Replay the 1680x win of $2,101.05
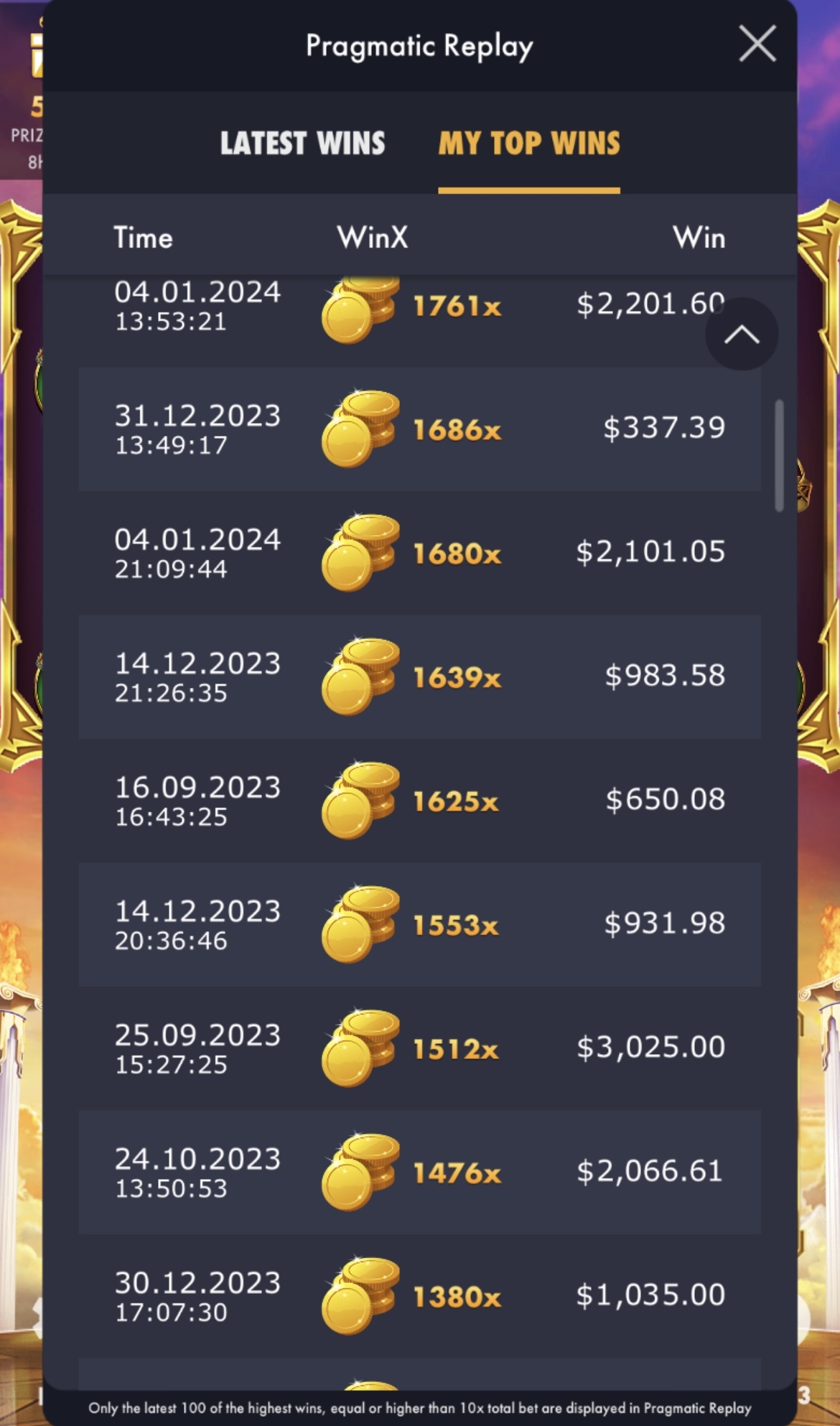The width and height of the screenshot is (840, 1426). pyautogui.click(x=420, y=553)
